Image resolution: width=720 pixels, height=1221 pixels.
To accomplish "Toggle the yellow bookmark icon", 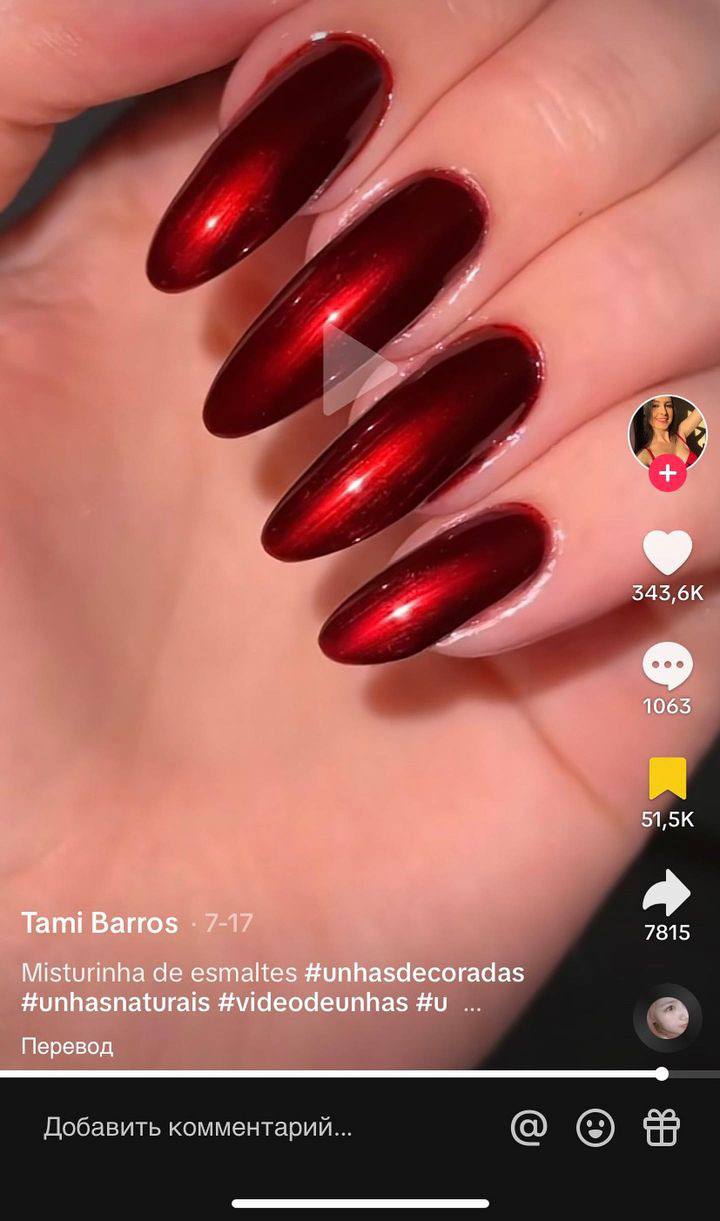I will [x=667, y=779].
